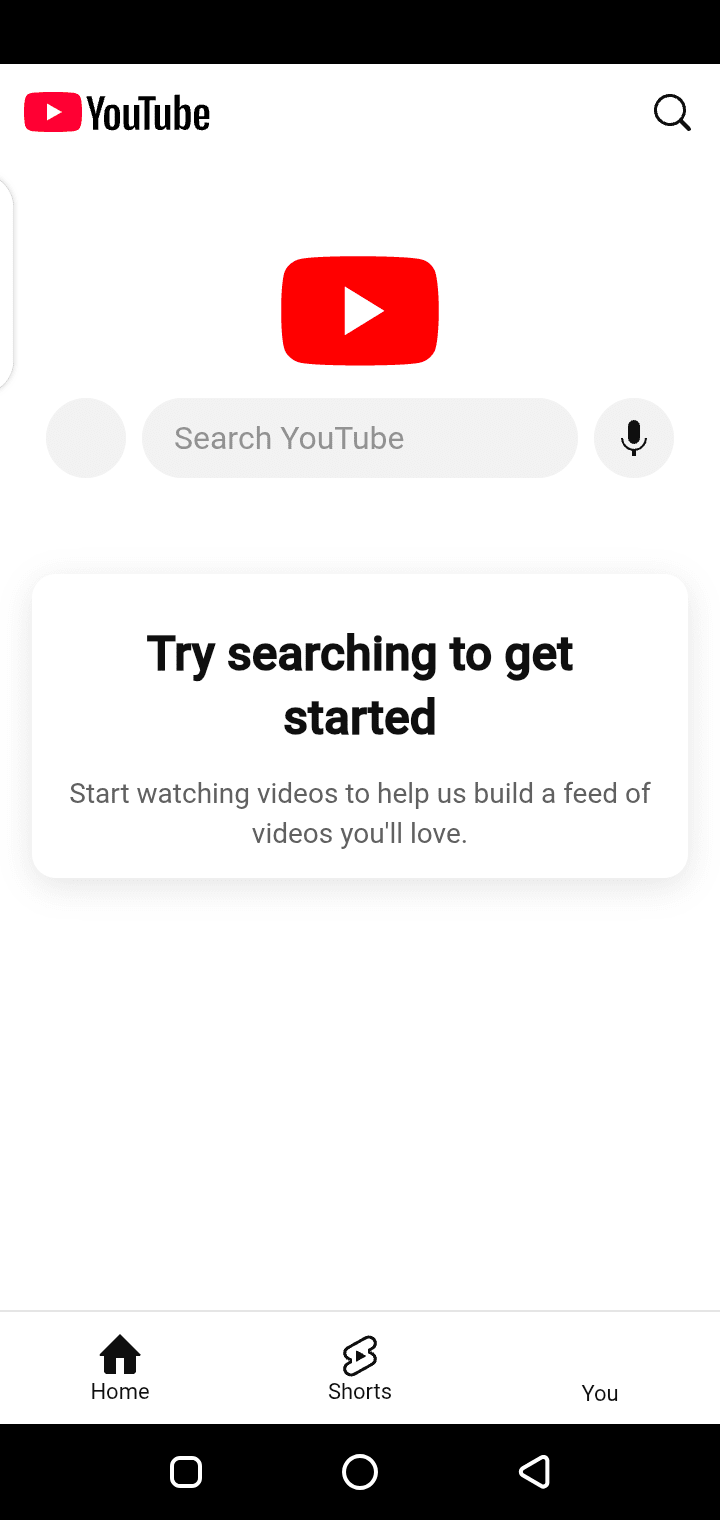Image resolution: width=720 pixels, height=1520 pixels.
Task: Select the Home tab
Action: coord(120,1368)
